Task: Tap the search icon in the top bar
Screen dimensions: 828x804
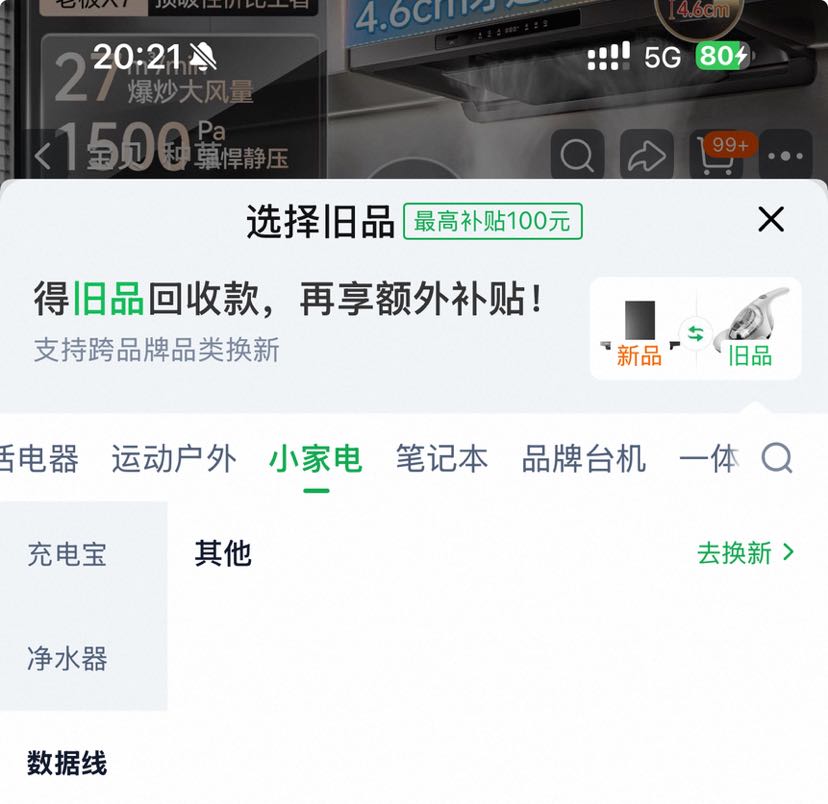Action: (x=577, y=156)
